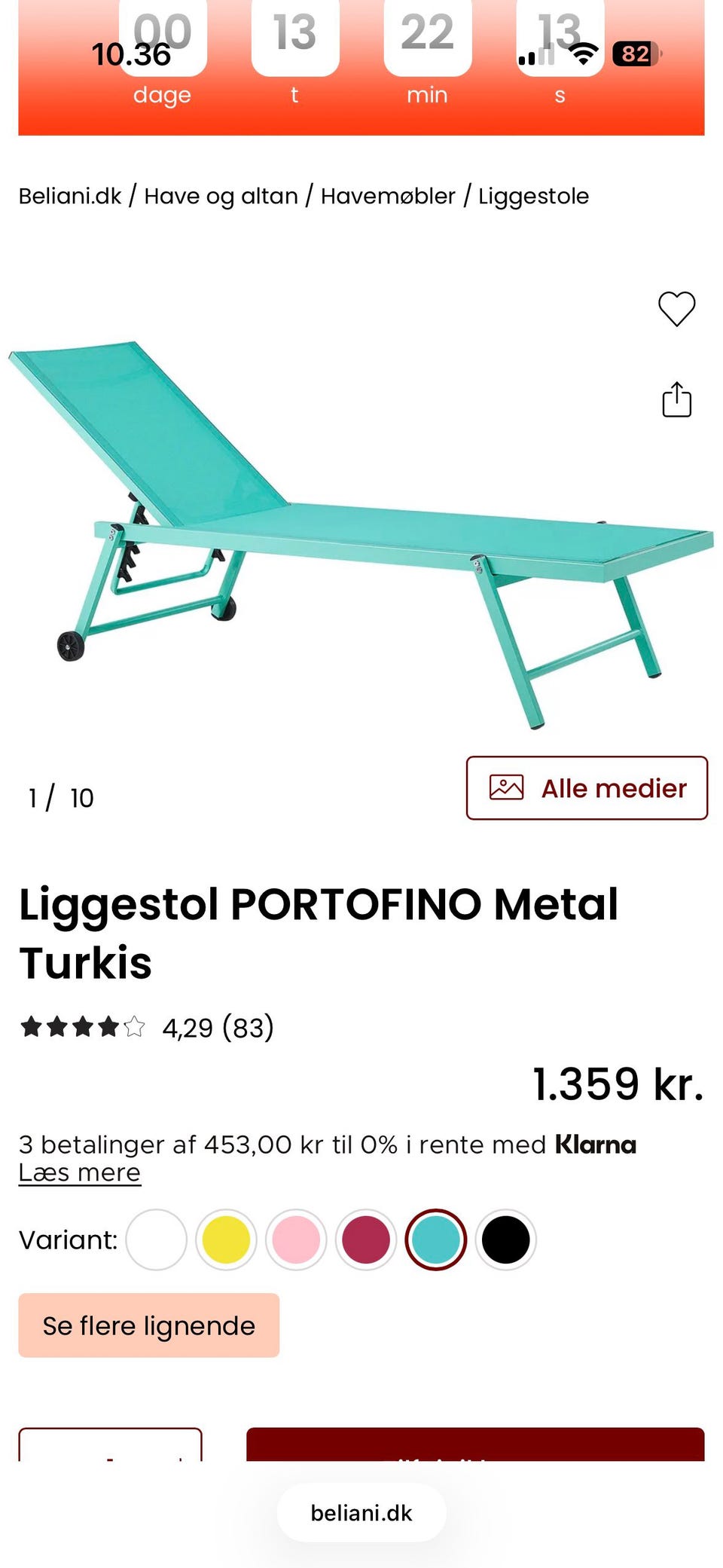Select the yellow color variant
This screenshot has height=1568, width=723.
click(226, 1239)
